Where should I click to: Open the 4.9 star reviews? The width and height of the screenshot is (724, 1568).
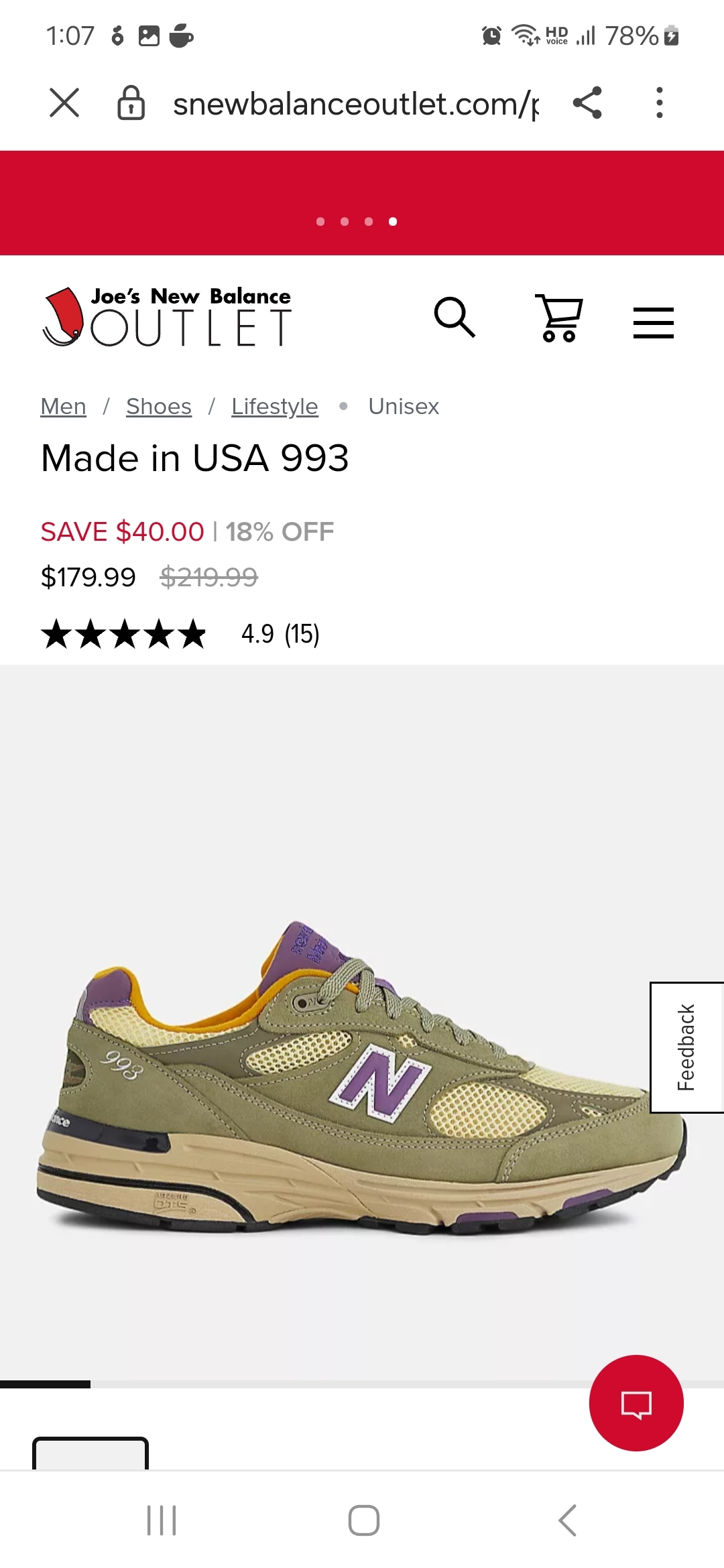[180, 634]
